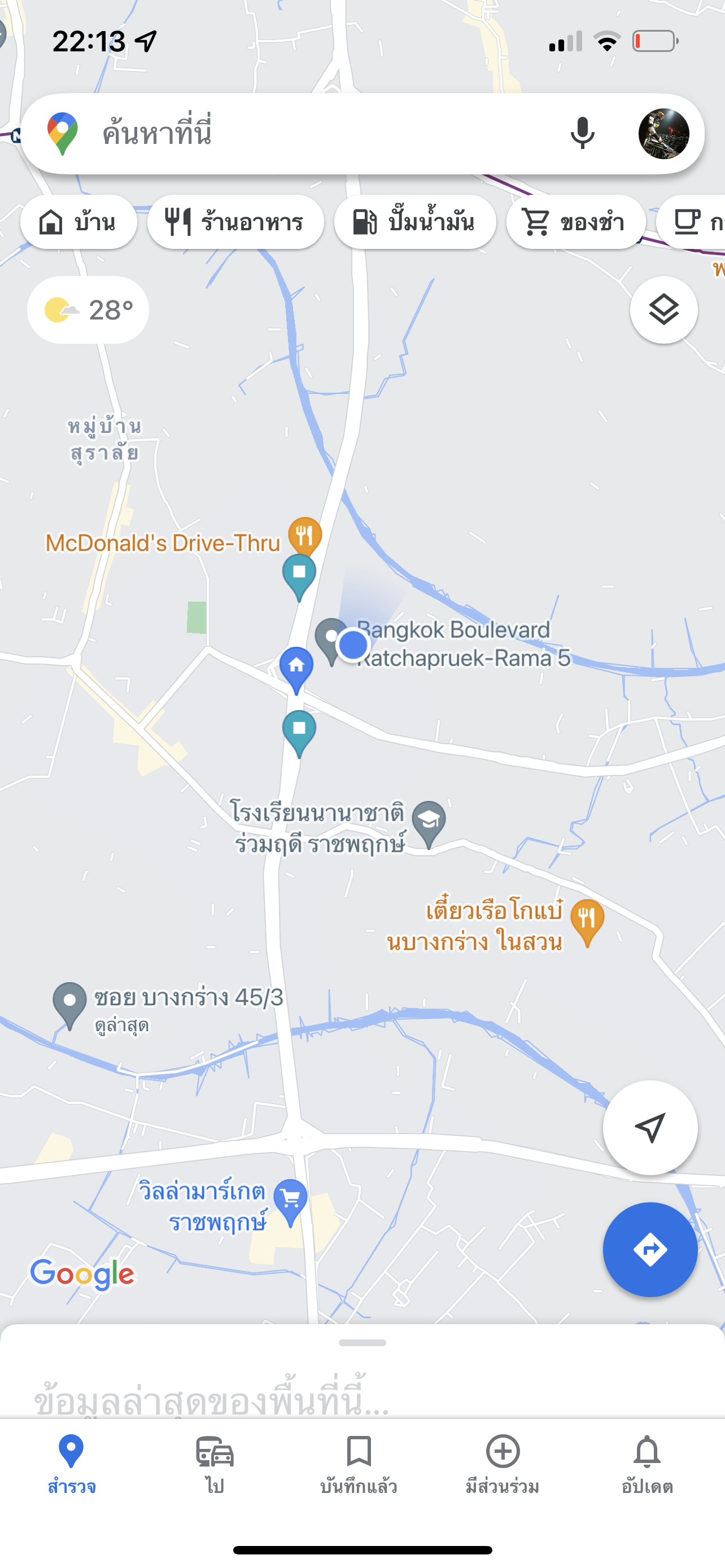Screen dimensions: 725x1568
Task: Open the ซอย บางกร่าง 45/3 map pin
Action: (69, 1002)
